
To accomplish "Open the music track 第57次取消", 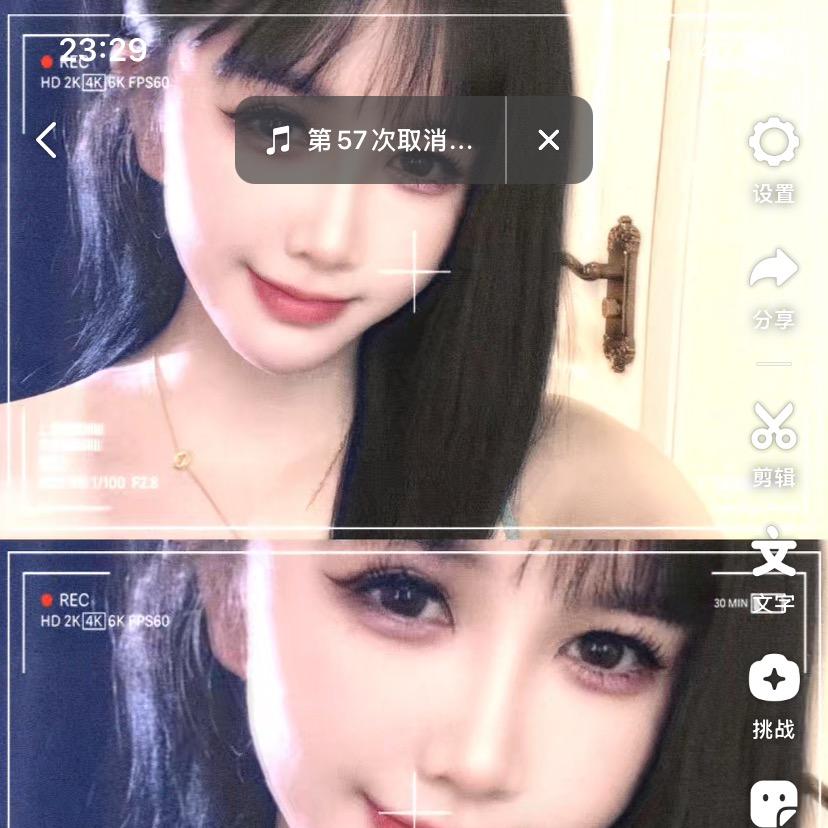I will 370,140.
